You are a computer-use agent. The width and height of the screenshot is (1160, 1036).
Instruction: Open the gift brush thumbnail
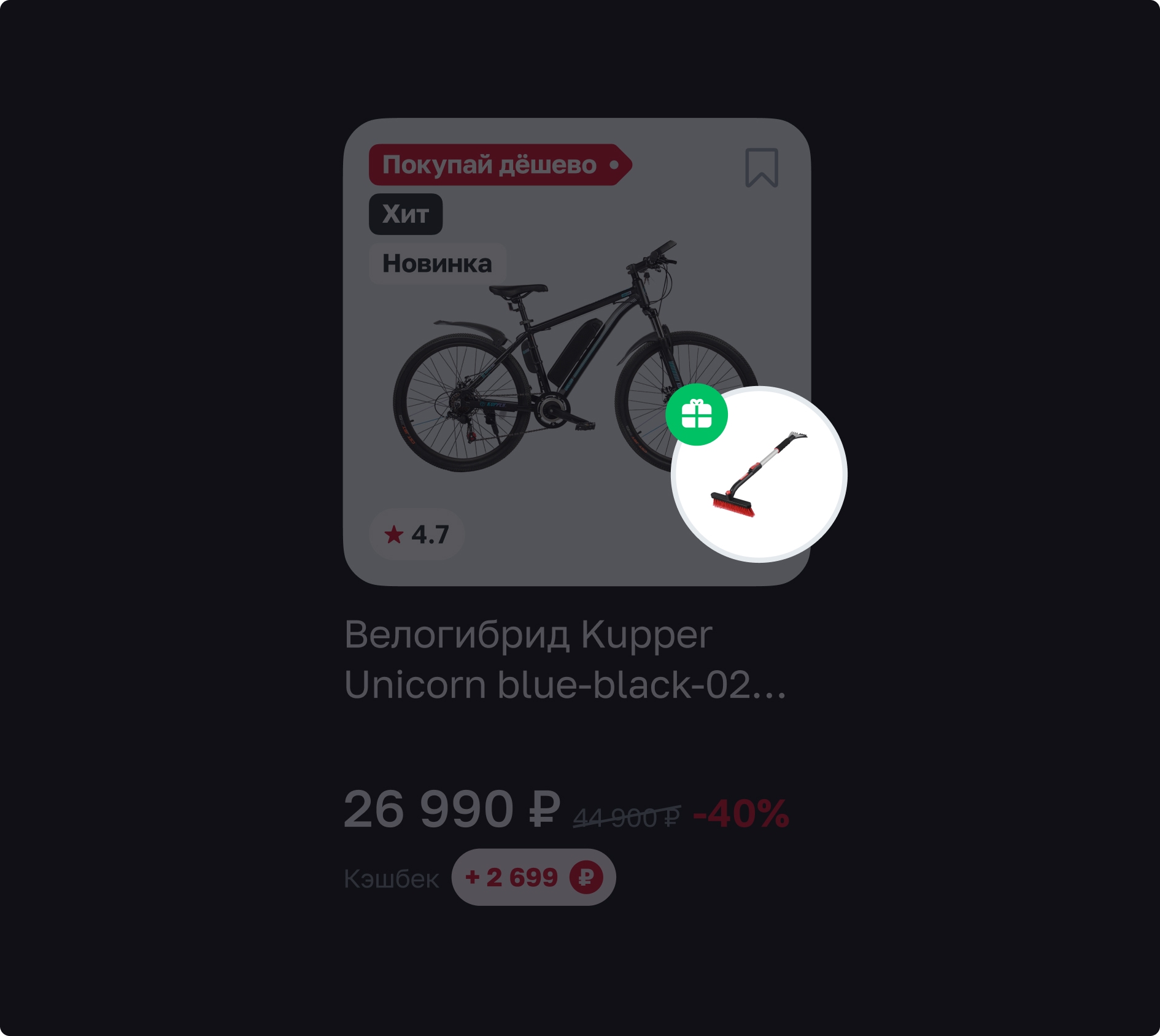(759, 474)
